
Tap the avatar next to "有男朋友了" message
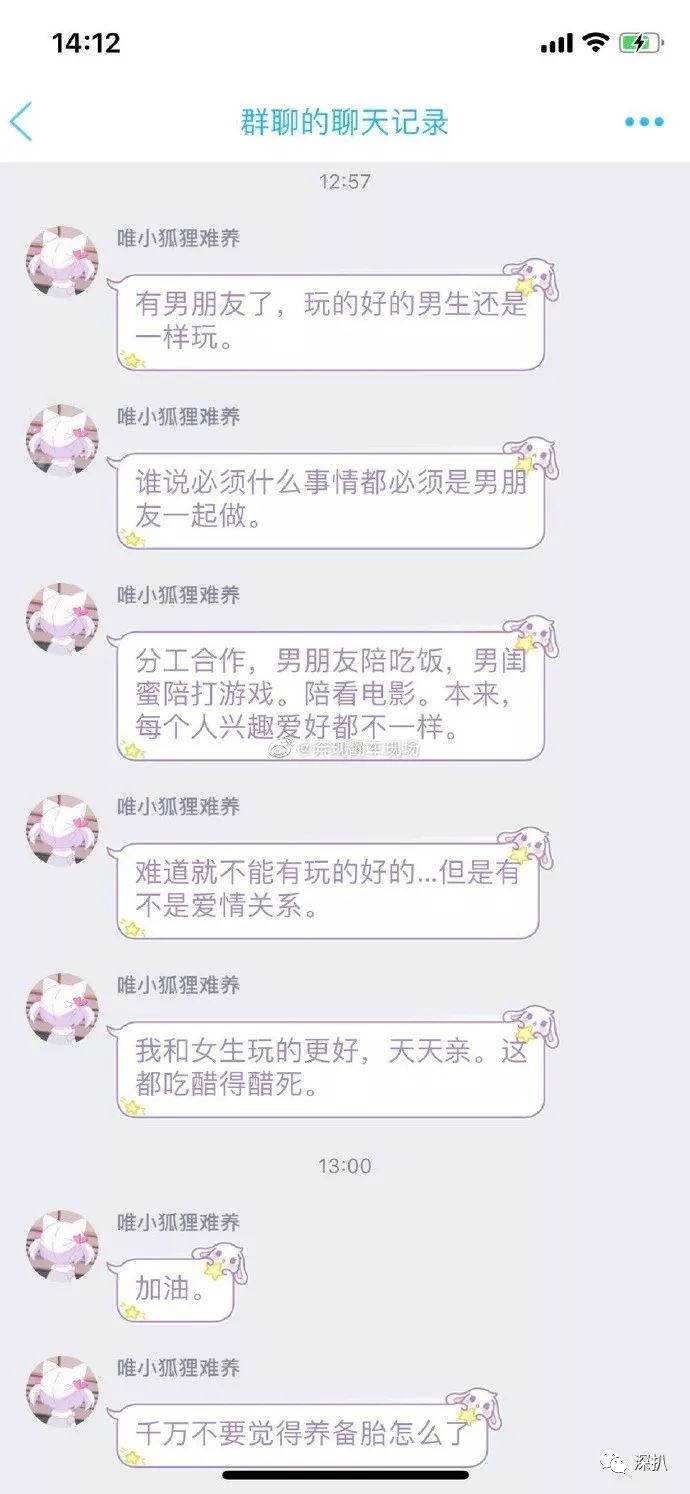click(62, 261)
